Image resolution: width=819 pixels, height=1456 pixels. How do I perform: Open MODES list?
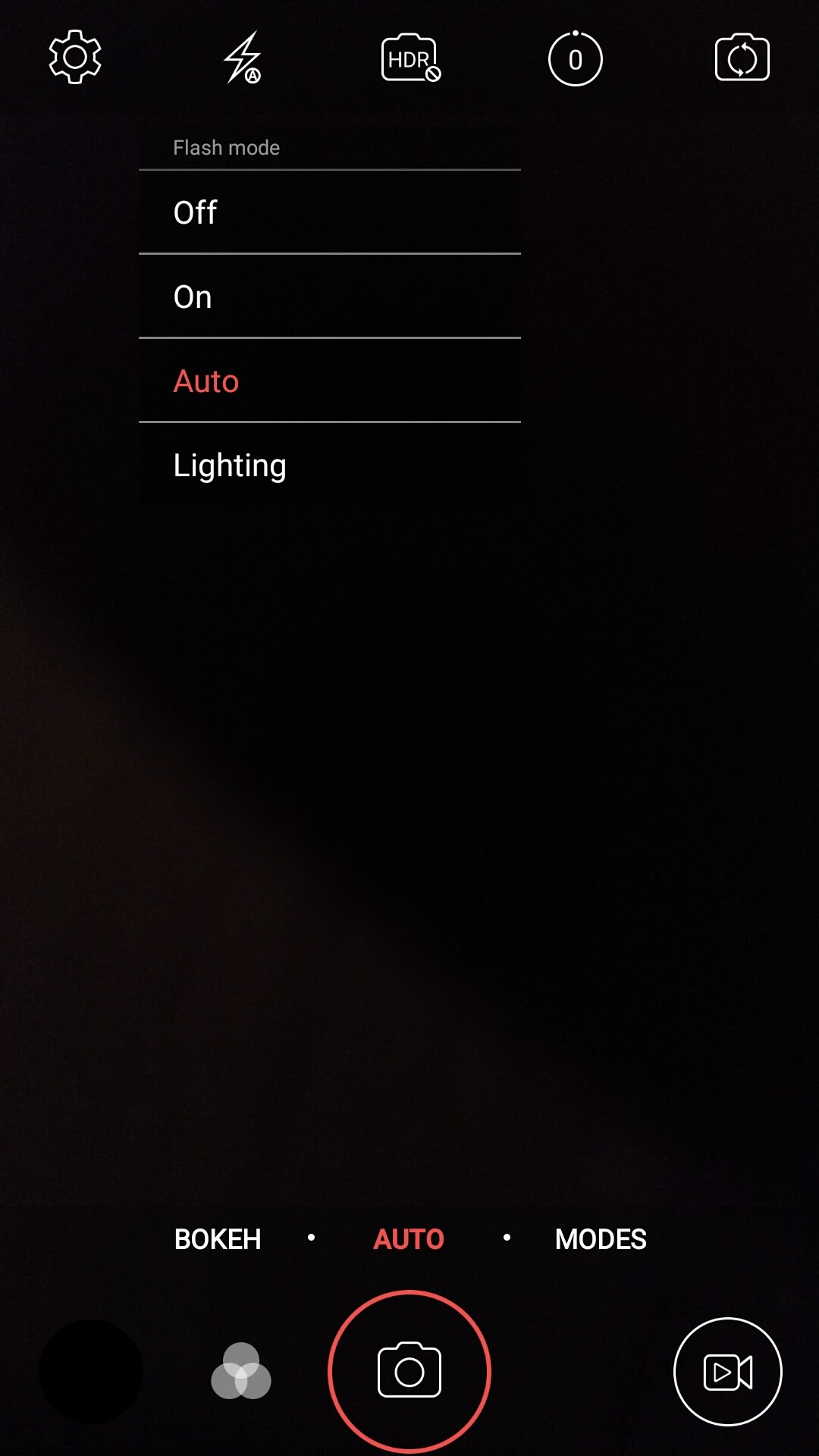tap(601, 1239)
